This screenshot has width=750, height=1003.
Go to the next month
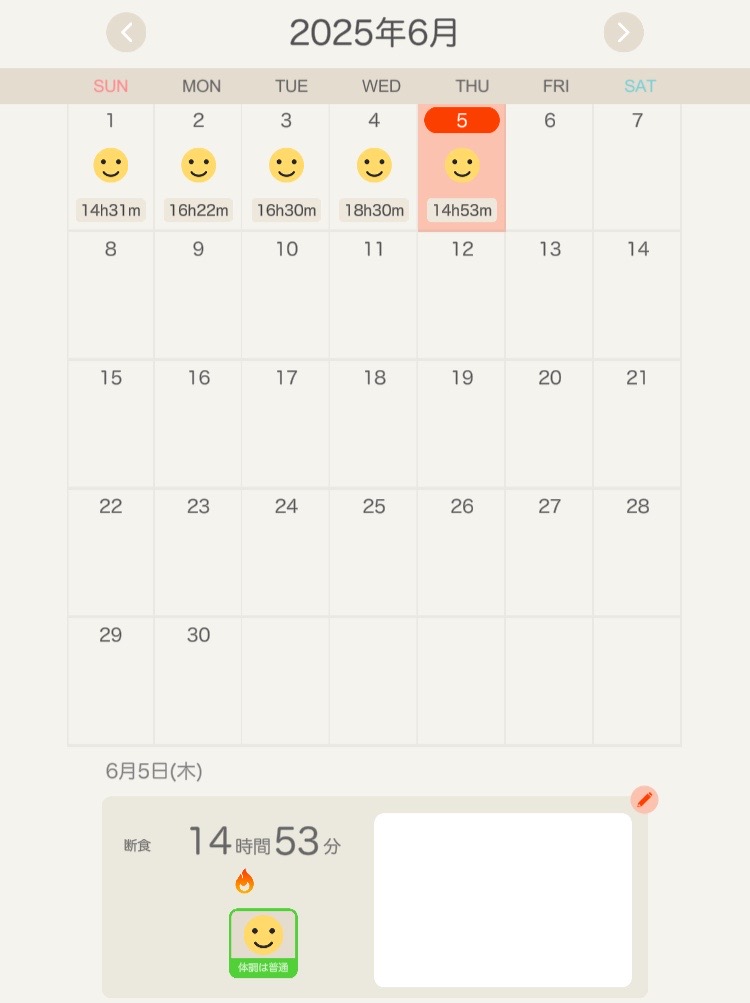point(623,33)
